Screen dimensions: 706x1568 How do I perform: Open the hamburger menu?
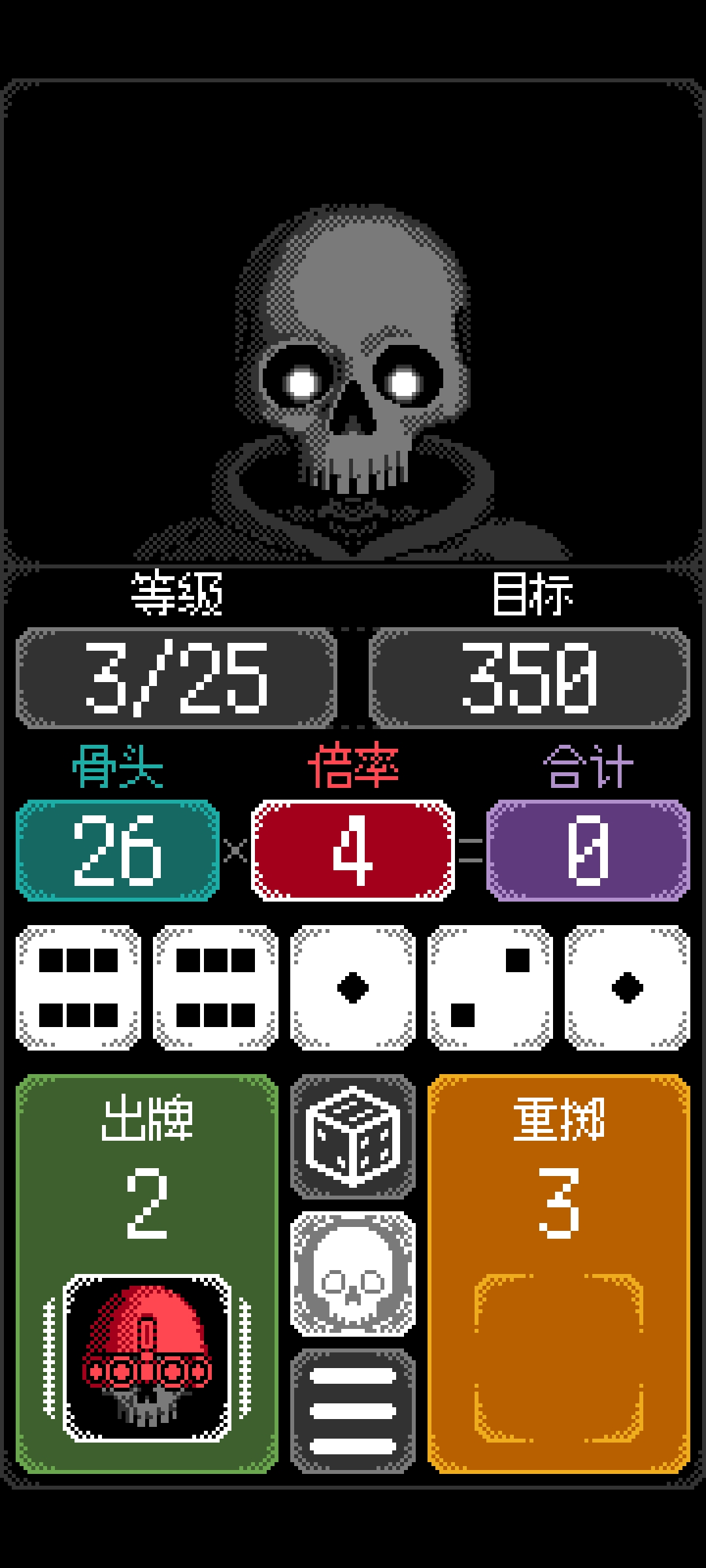coord(353,1411)
